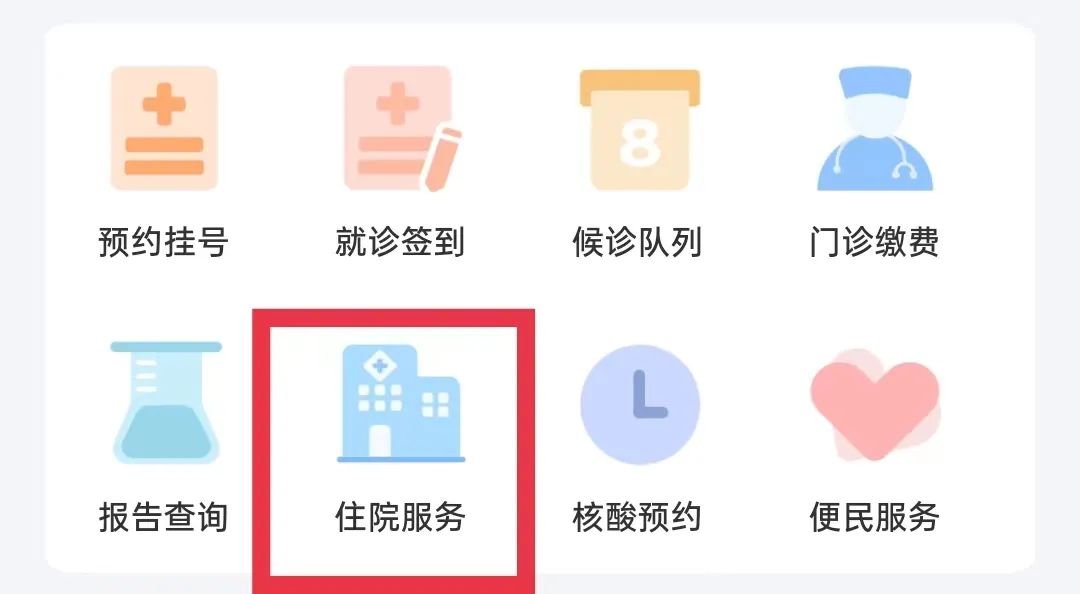Screen dimensions: 1080x594
Task: Open 核酸预约 nucleic acid booking
Action: [x=638, y=435]
